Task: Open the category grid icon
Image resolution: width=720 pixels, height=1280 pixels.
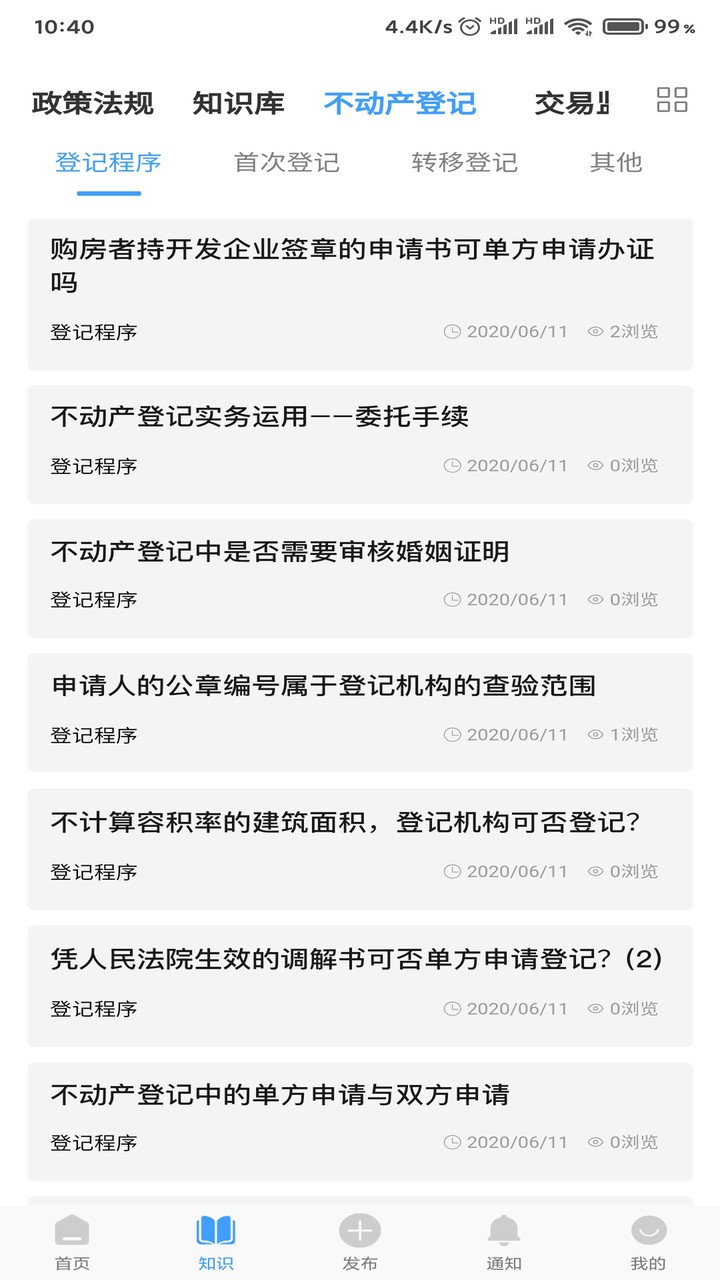Action: pos(672,100)
